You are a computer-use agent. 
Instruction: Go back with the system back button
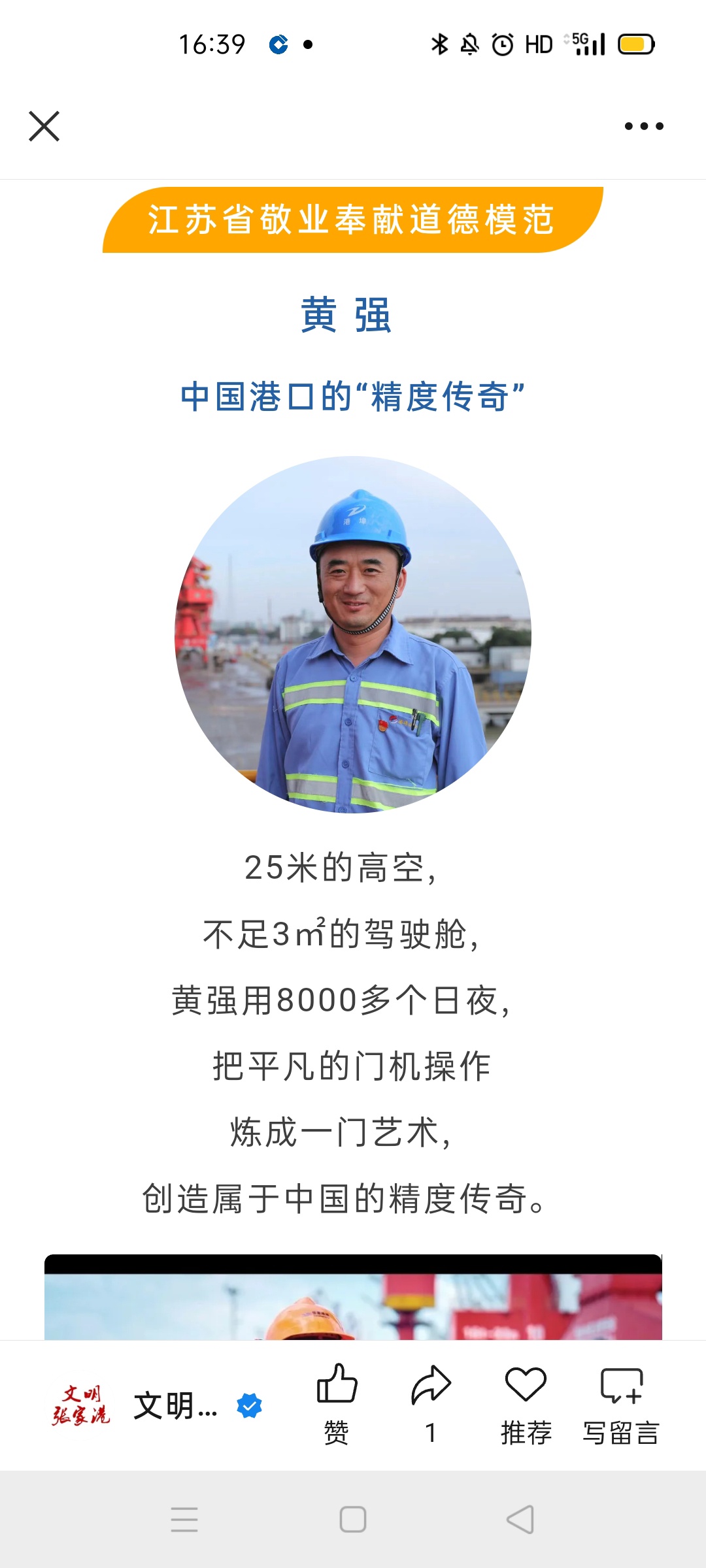[x=520, y=1519]
